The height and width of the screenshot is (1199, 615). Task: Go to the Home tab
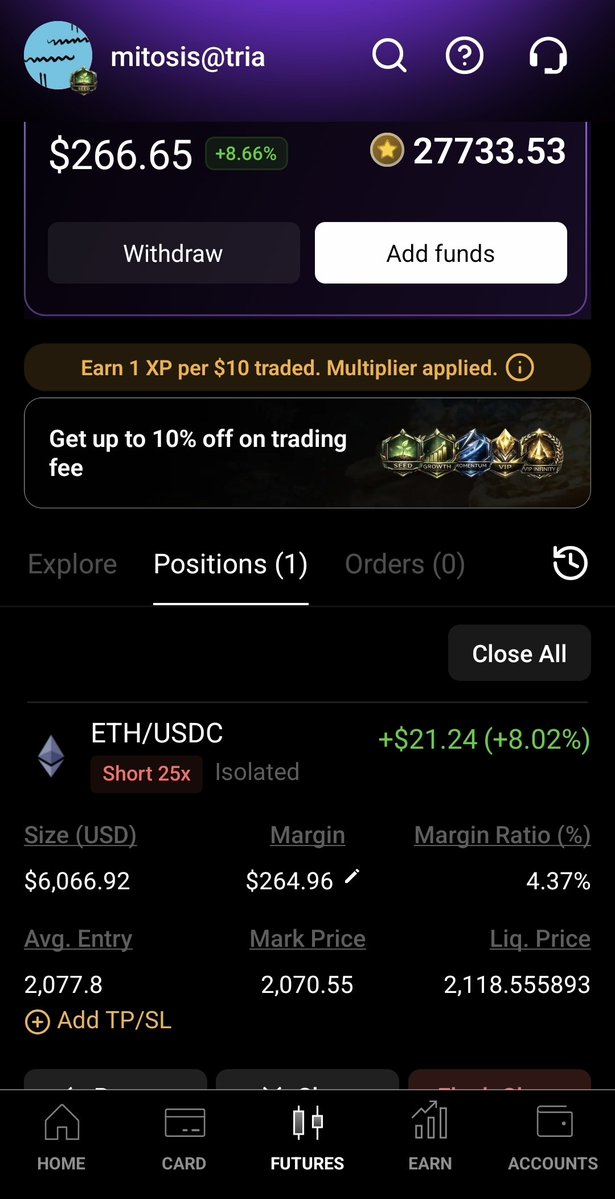pyautogui.click(x=61, y=1137)
